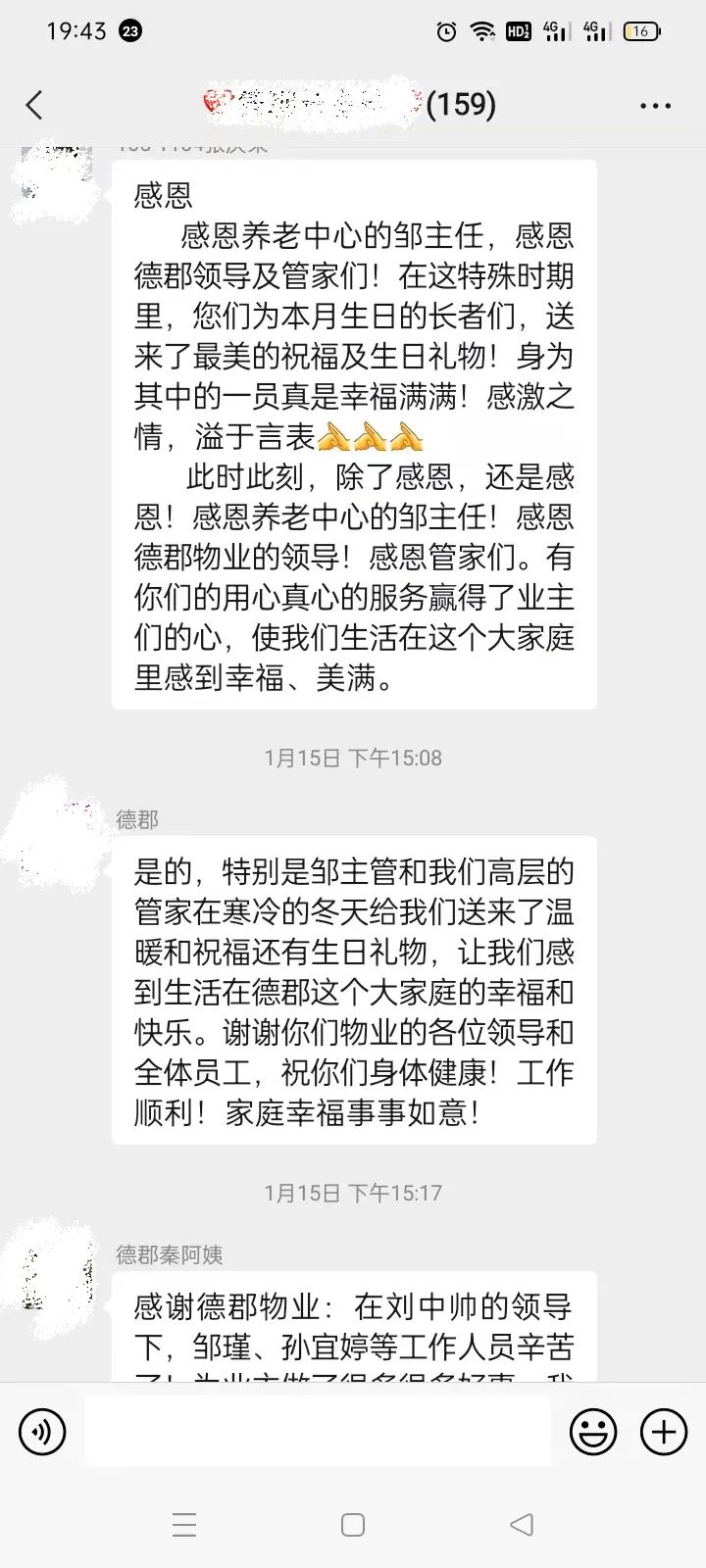The height and width of the screenshot is (1568, 706).
Task: Go back to the chat list
Action: pos(35,105)
